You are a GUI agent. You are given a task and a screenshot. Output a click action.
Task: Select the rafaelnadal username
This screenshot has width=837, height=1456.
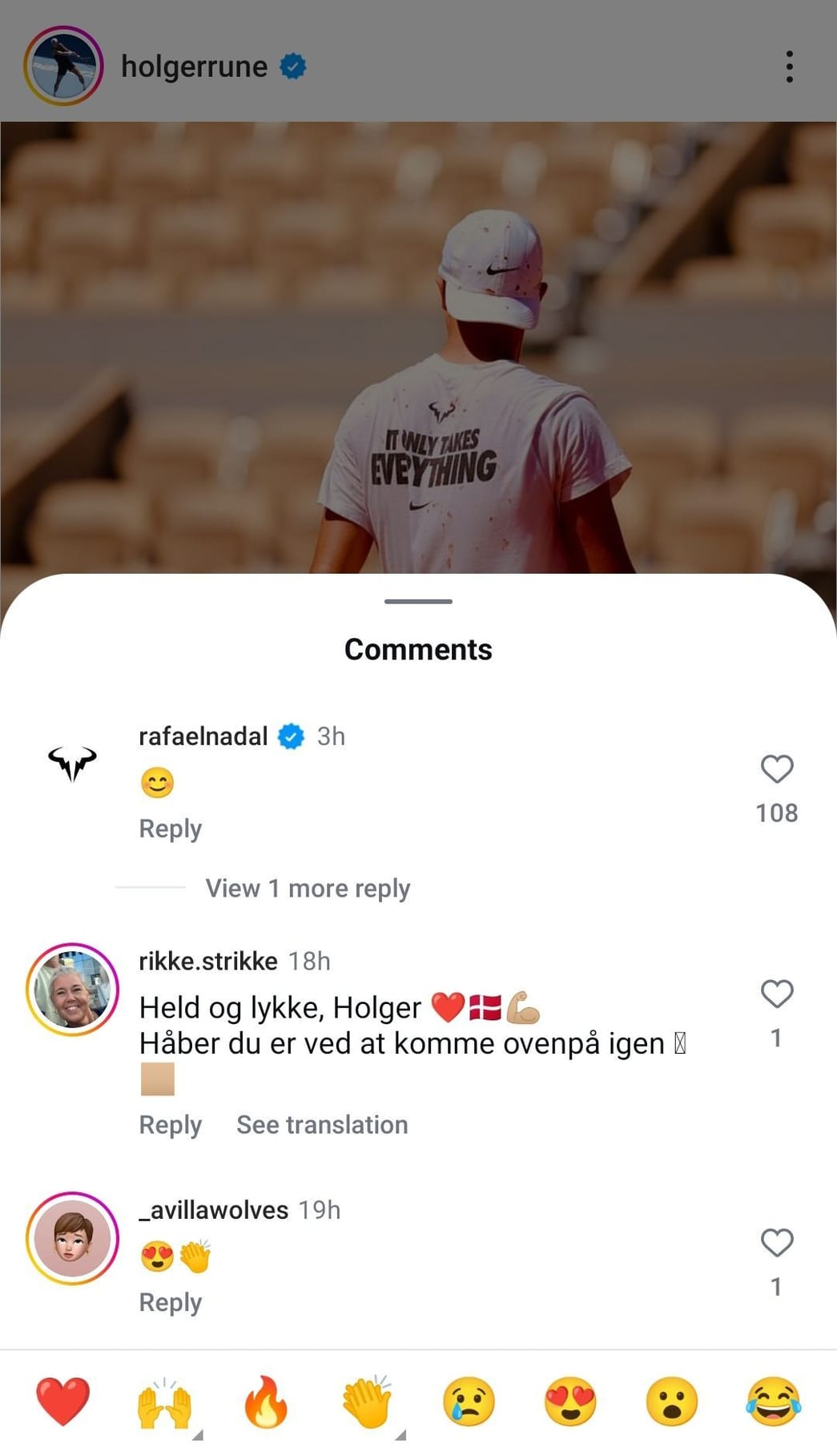(203, 736)
